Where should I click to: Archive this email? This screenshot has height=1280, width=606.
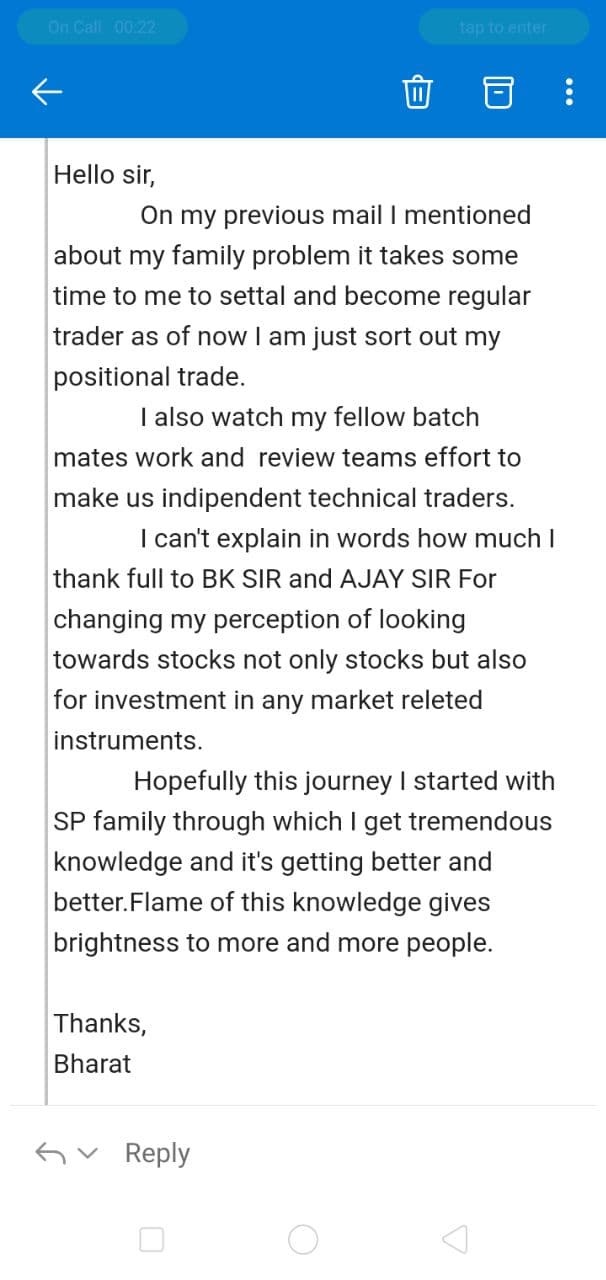[498, 93]
